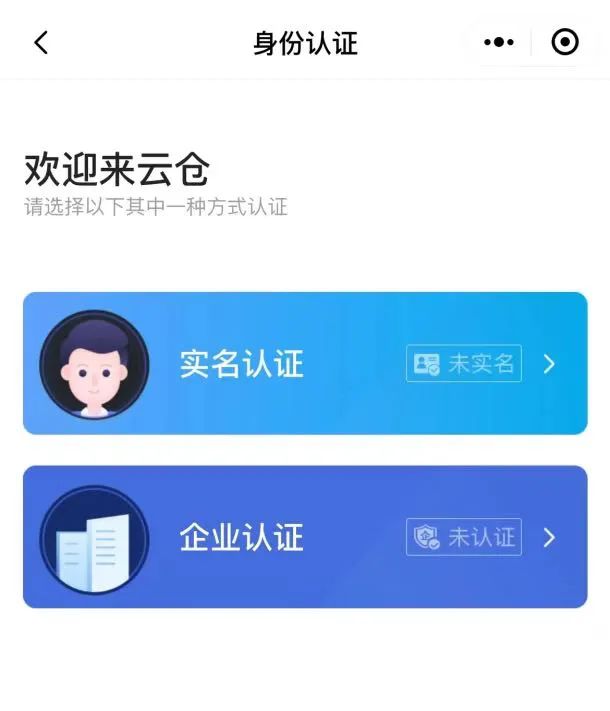Select the 企业认证 option
This screenshot has height=711, width=610.
click(304, 537)
